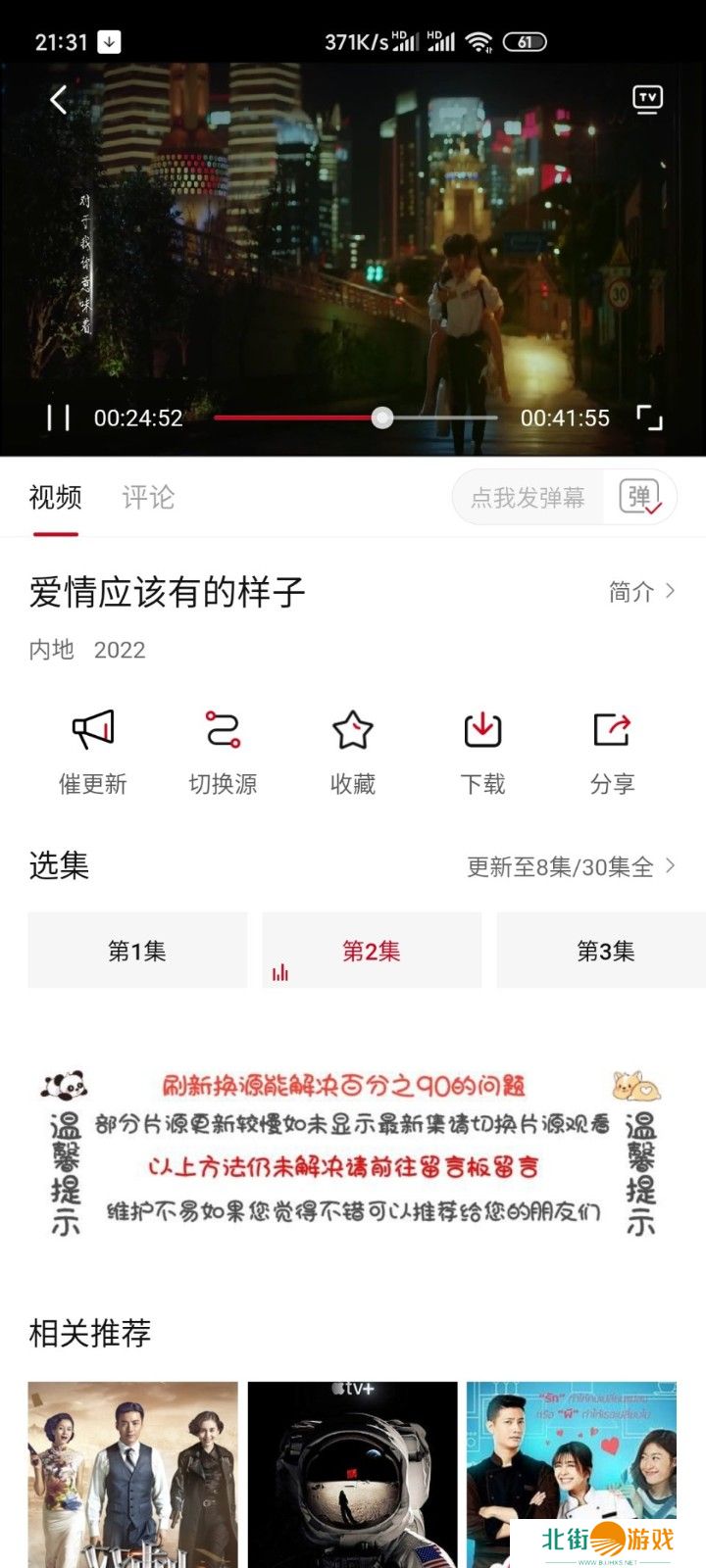This screenshot has height=1568, width=706.
Task: Go back from the video player
Action: (x=59, y=99)
